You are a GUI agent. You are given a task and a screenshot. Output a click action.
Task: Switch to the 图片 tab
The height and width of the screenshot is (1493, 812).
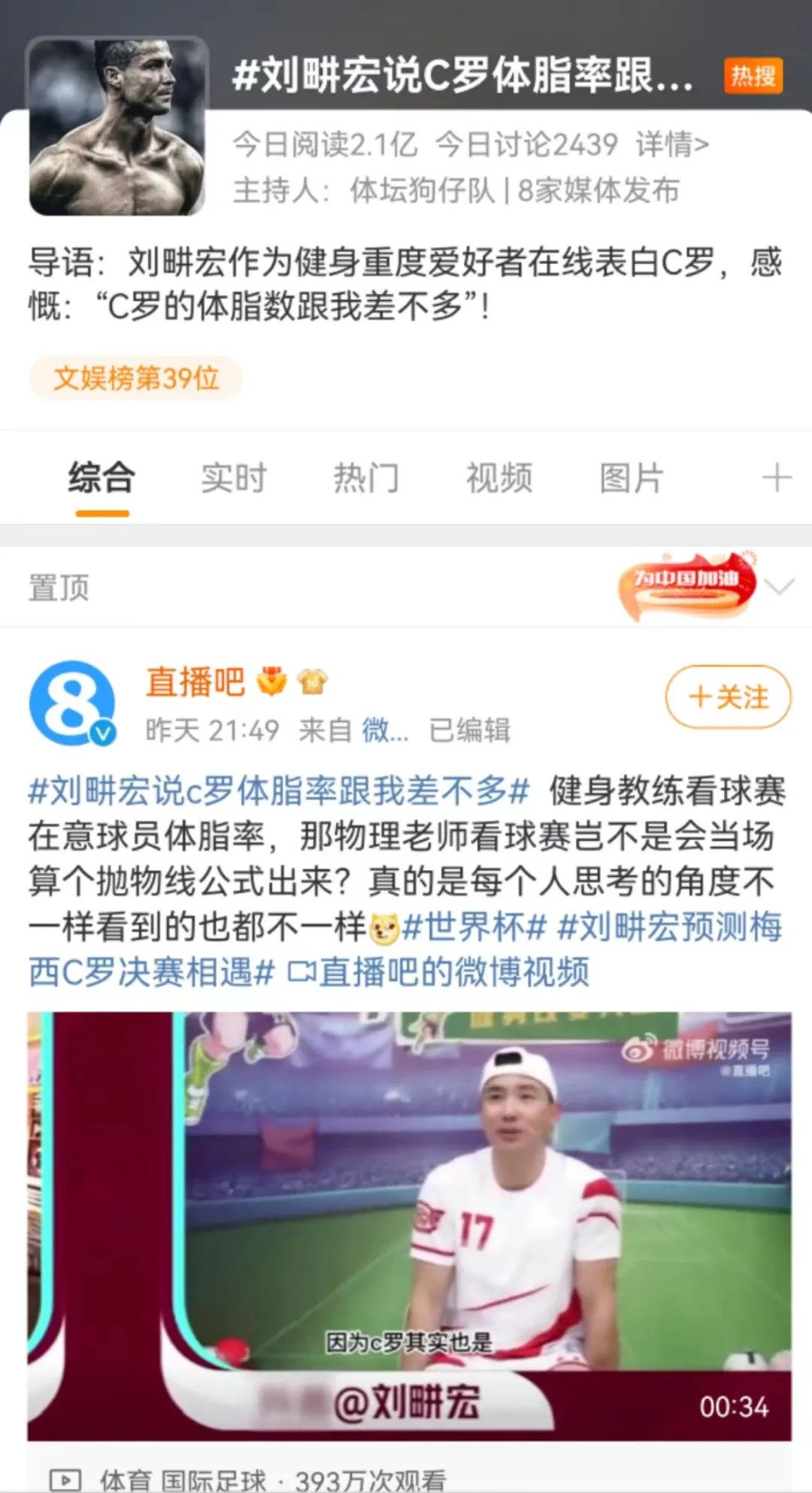tap(631, 478)
